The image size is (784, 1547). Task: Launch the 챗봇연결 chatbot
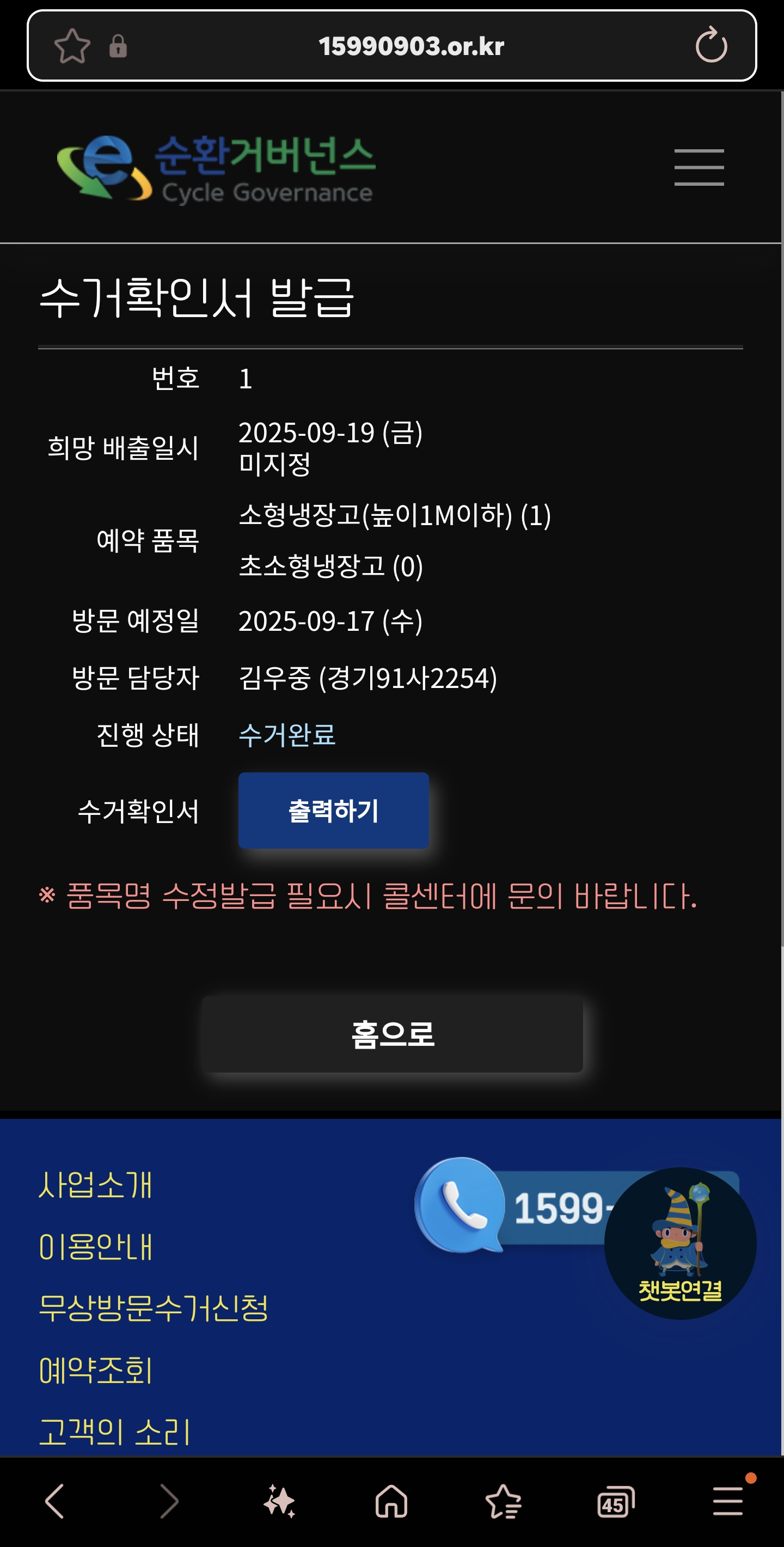click(680, 1243)
